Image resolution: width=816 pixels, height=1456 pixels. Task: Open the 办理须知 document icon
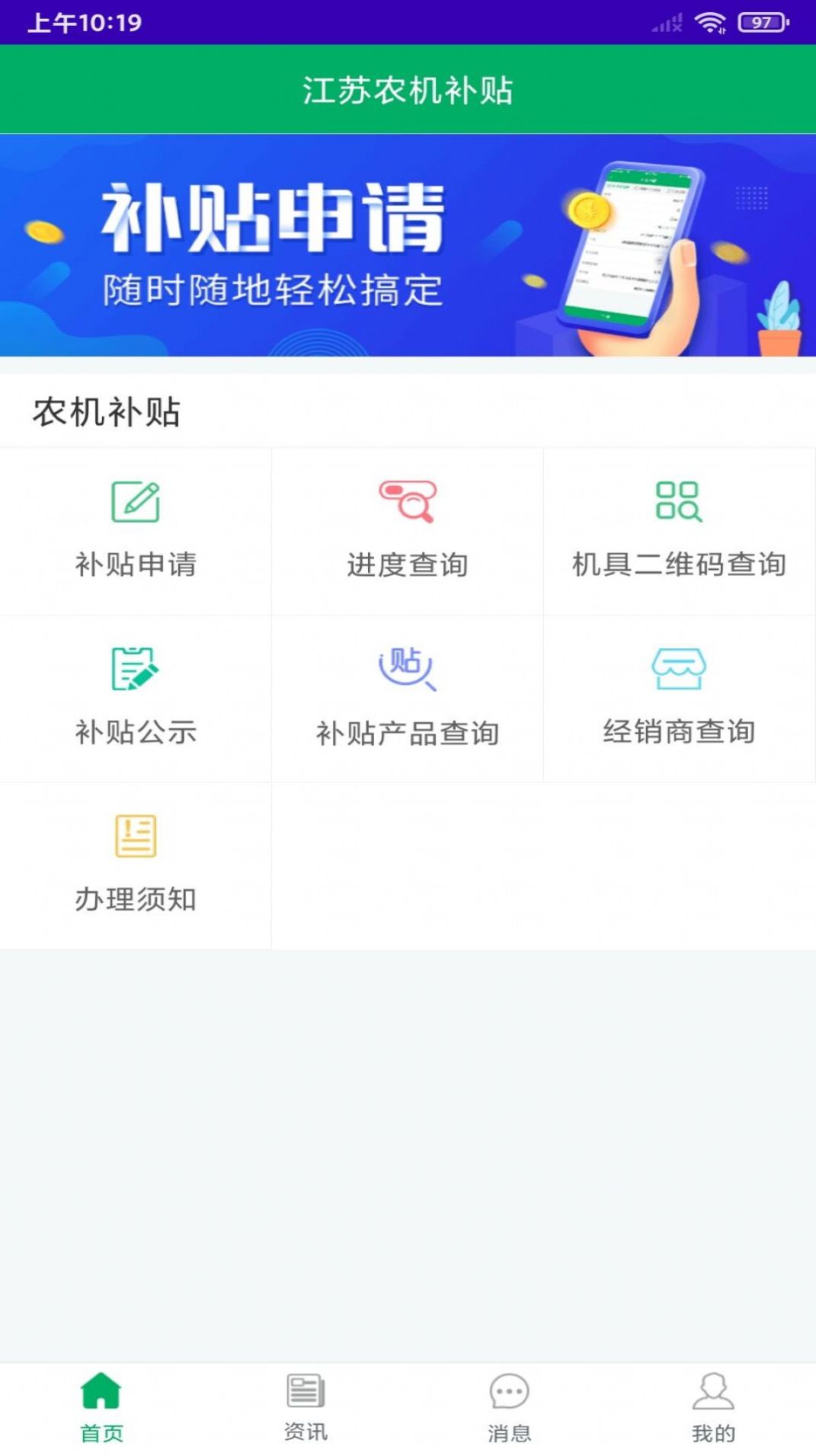pos(136,837)
